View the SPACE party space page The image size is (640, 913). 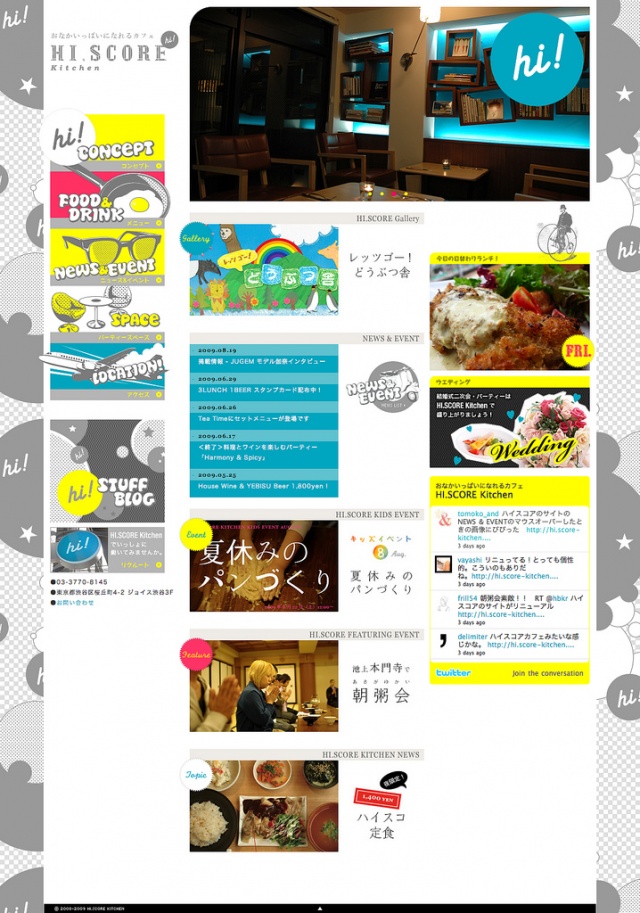[107, 314]
